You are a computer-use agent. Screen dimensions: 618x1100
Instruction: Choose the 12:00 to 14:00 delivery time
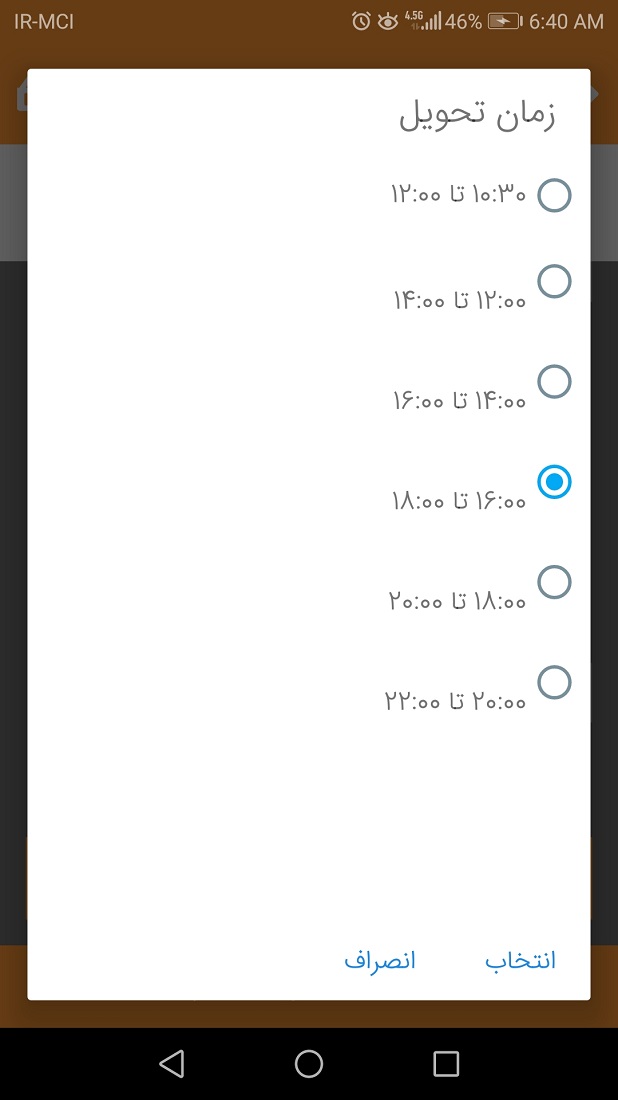click(x=554, y=282)
